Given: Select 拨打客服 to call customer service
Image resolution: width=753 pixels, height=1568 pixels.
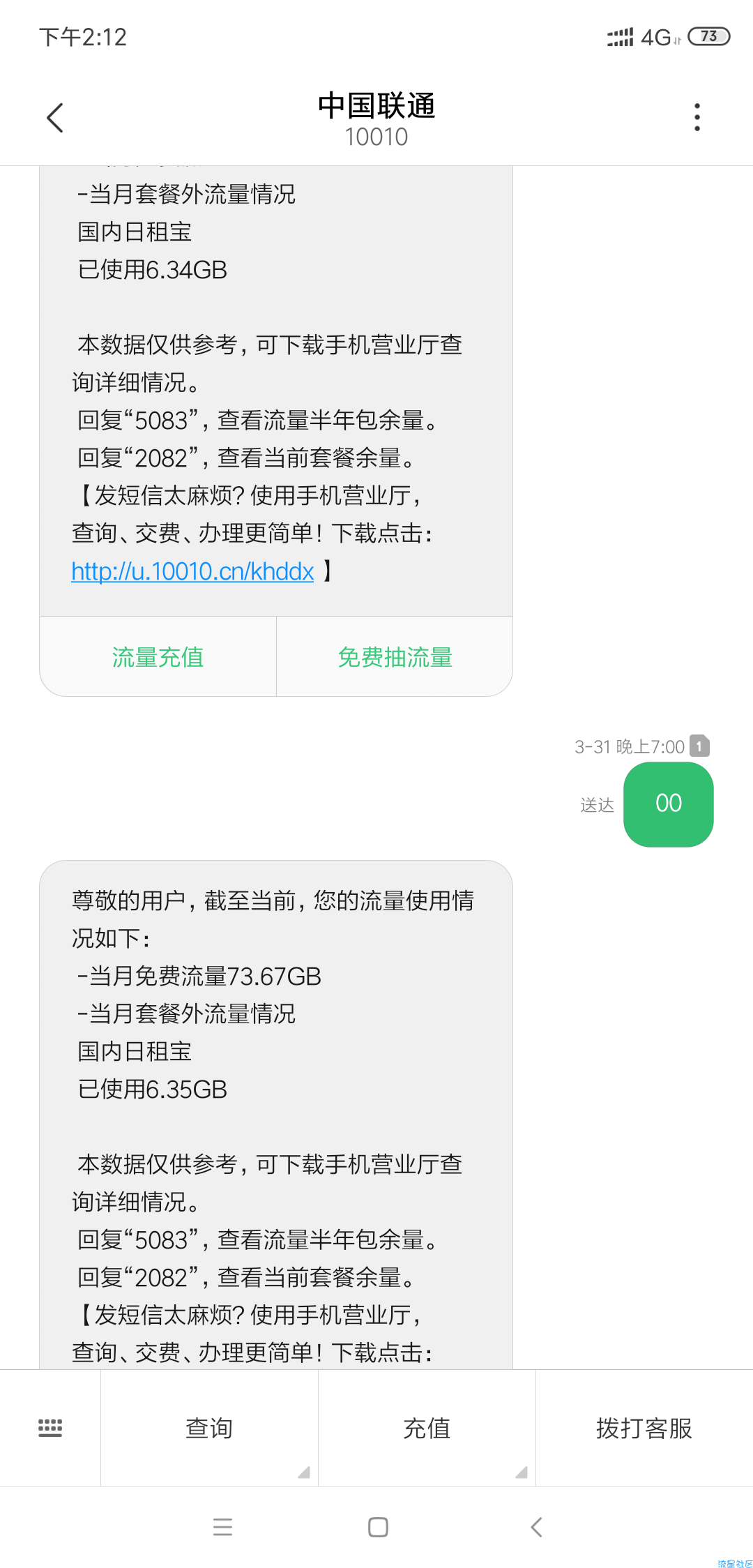Looking at the screenshot, I should pos(644,1428).
